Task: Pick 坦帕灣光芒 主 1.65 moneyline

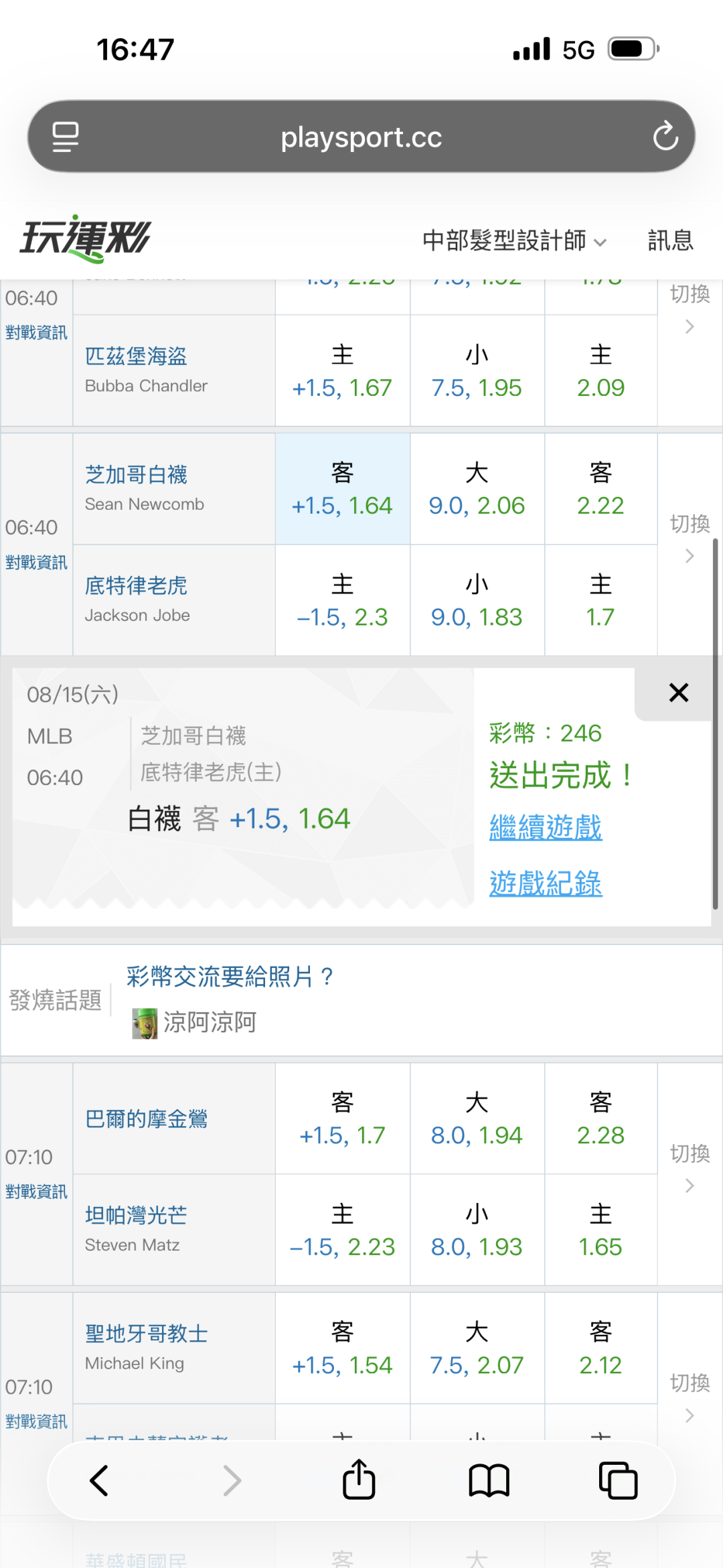Action: coord(600,1230)
